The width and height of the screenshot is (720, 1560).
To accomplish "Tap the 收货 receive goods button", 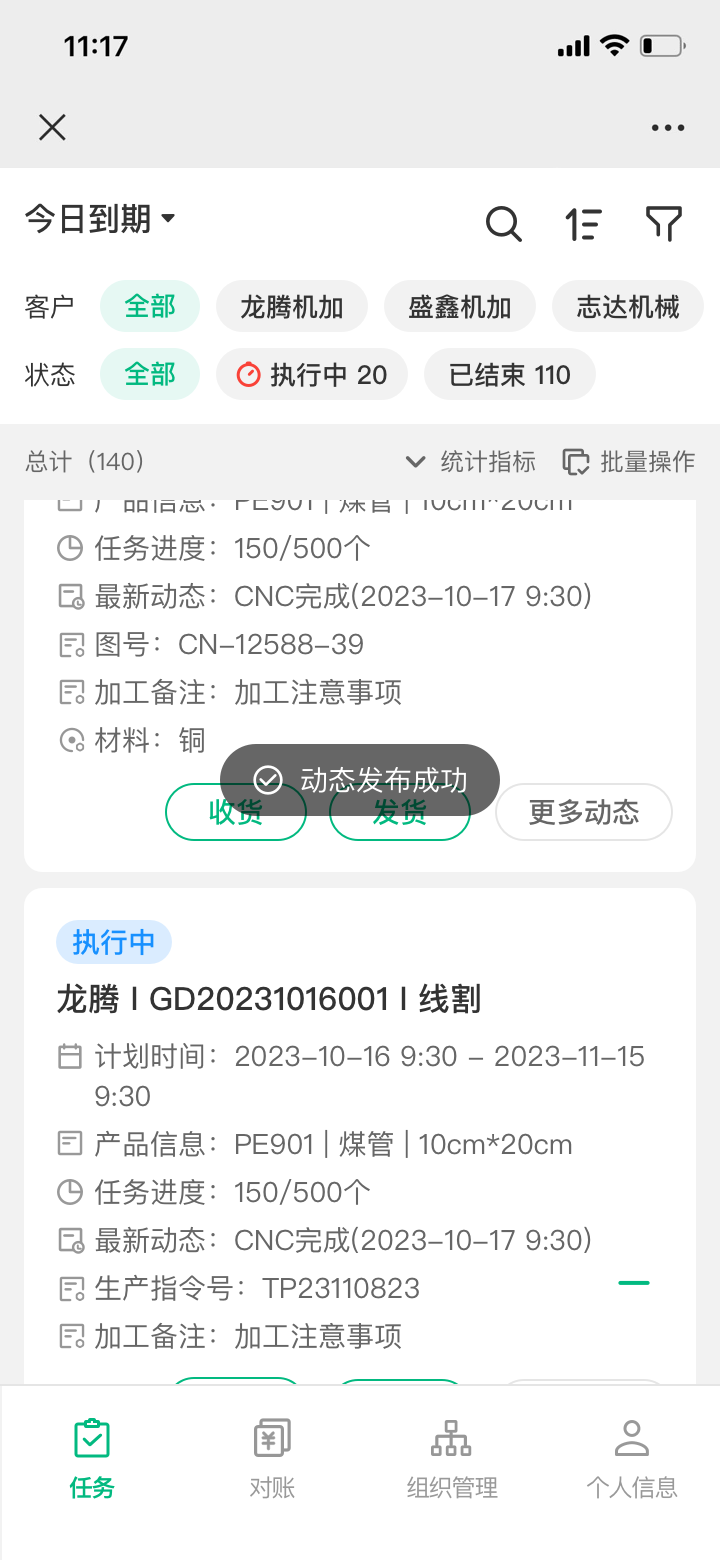I will click(x=236, y=812).
